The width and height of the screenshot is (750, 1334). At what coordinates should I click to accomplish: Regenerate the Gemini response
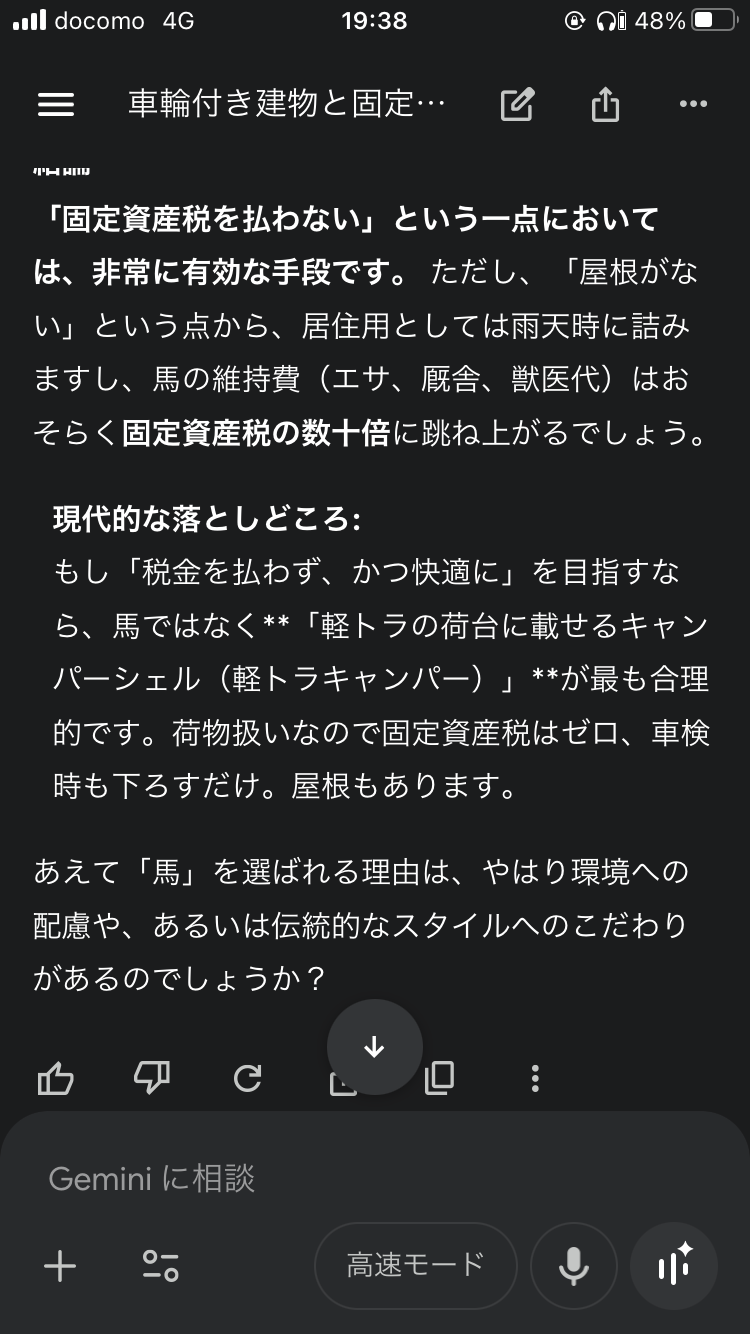click(247, 1078)
